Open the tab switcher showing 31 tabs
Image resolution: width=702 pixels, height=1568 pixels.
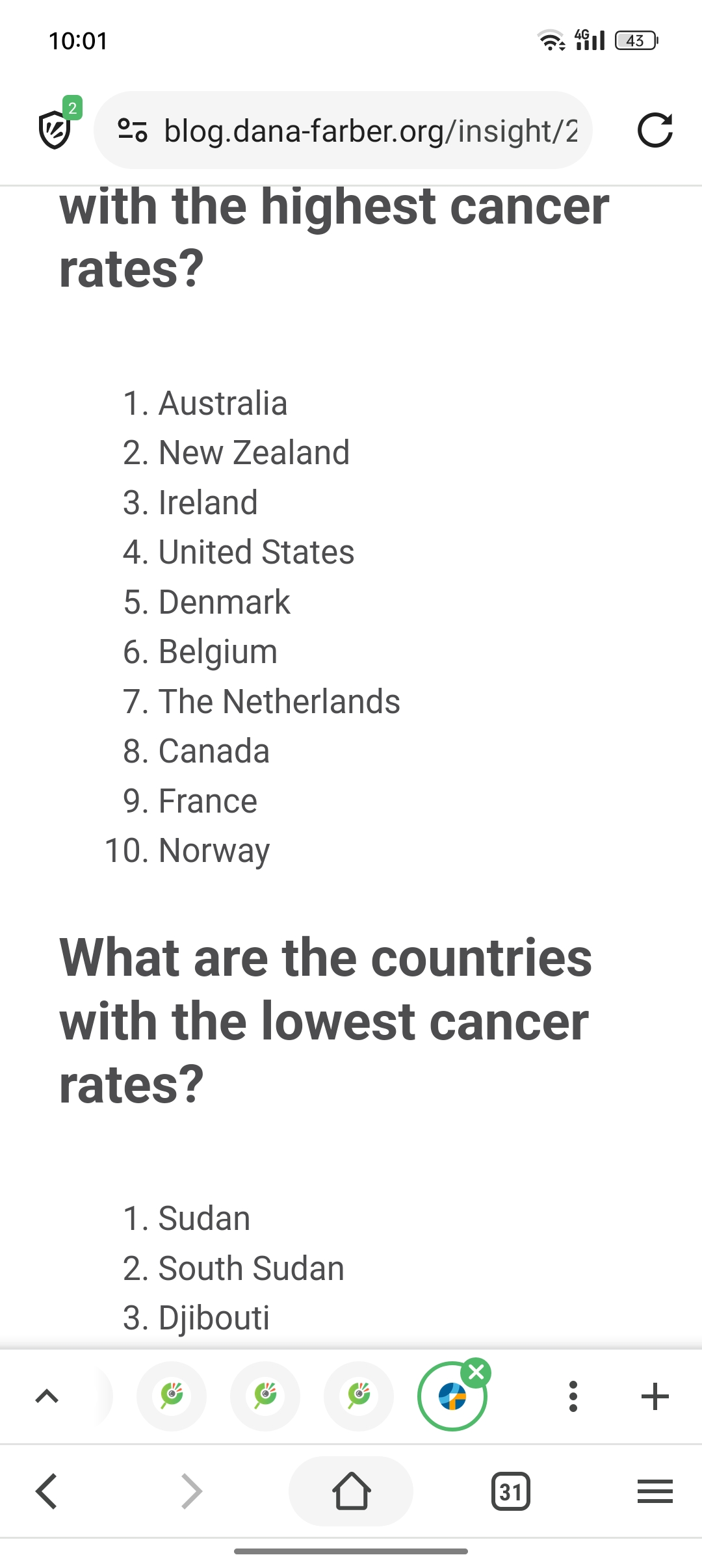[511, 1491]
